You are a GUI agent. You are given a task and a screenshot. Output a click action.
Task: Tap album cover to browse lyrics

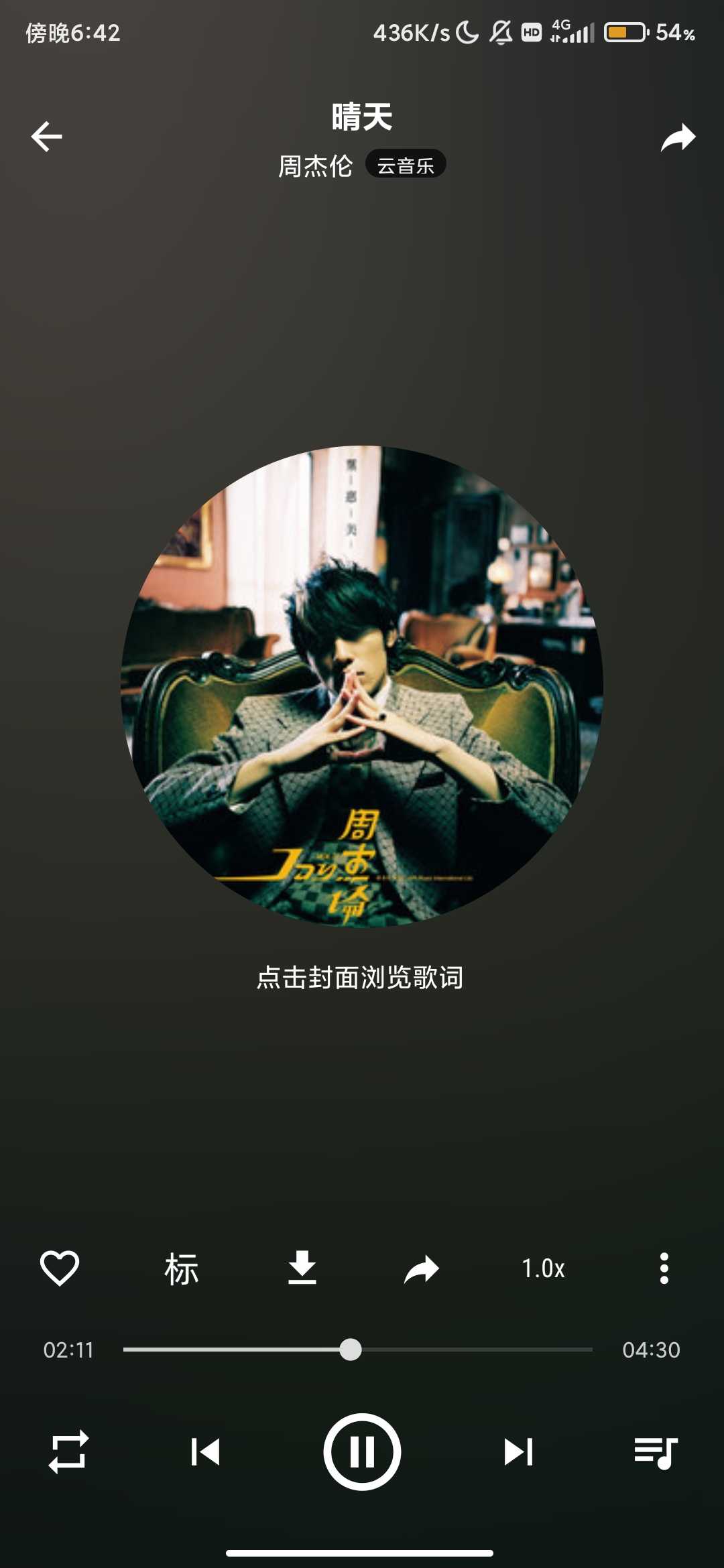pos(362,686)
